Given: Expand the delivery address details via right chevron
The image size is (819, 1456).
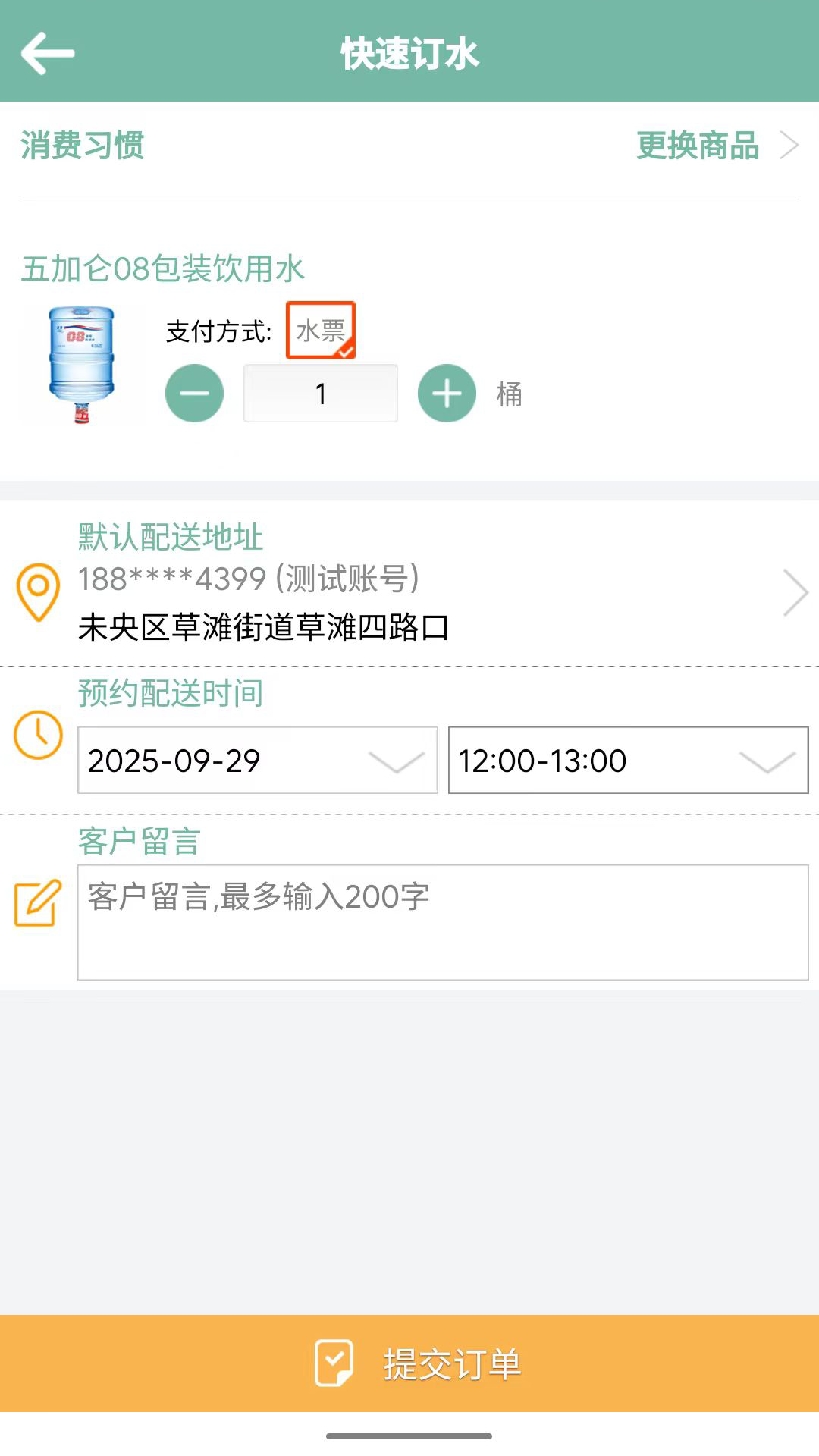Looking at the screenshot, I should pyautogui.click(x=796, y=593).
